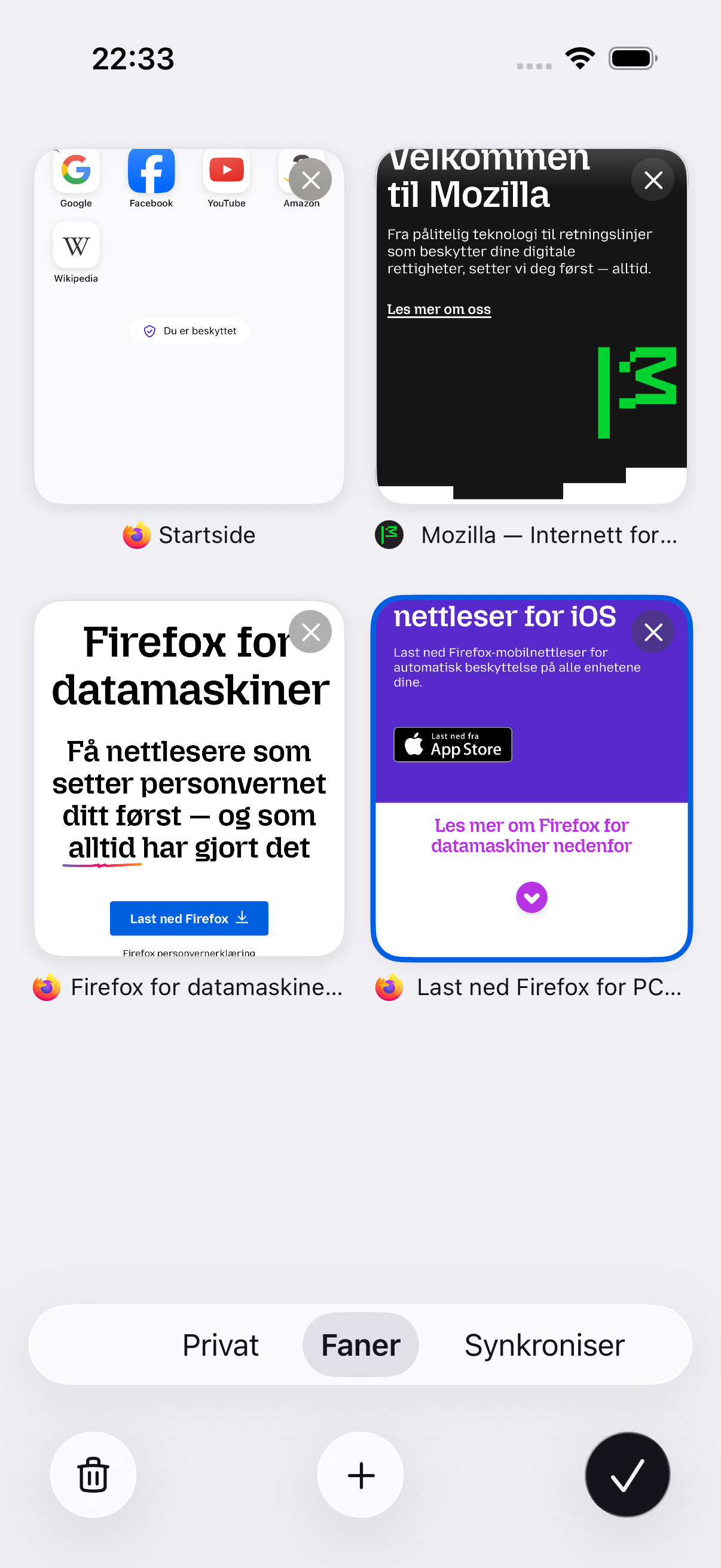The width and height of the screenshot is (721, 1568).
Task: Confirm with the checkmark done button
Action: coord(627,1475)
